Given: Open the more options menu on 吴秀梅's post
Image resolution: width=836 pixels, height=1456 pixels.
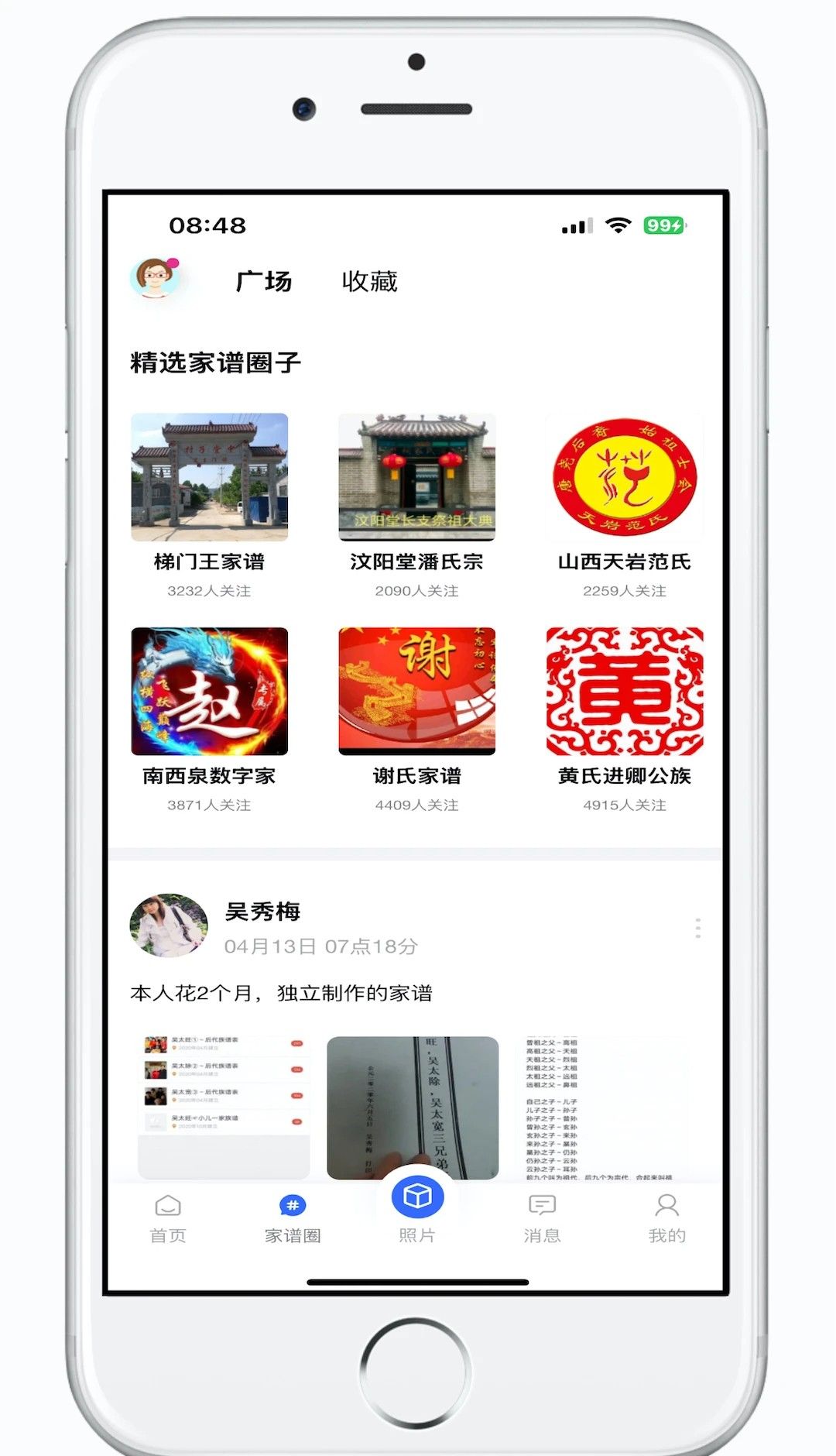Looking at the screenshot, I should [697, 928].
